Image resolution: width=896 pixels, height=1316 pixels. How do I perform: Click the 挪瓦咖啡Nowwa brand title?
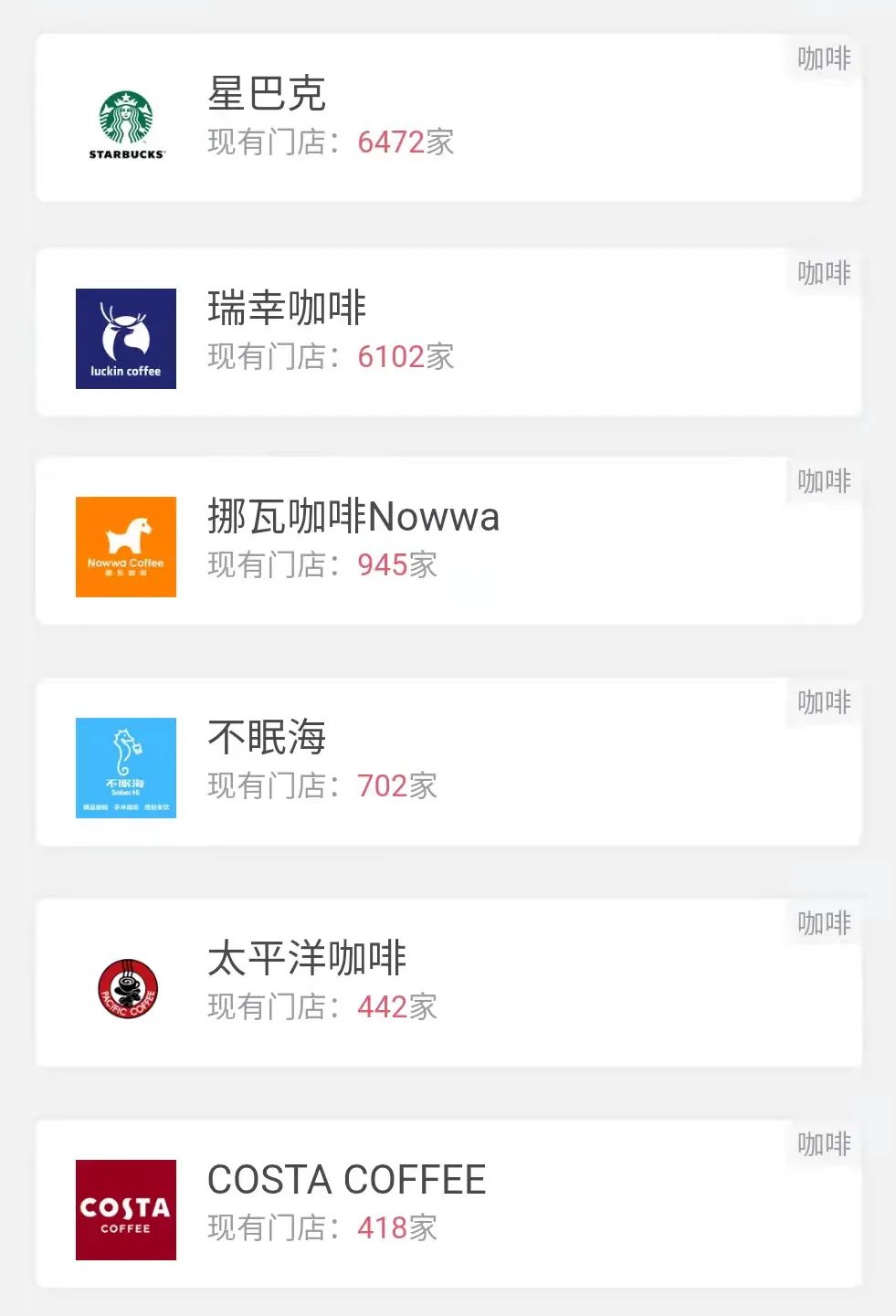coord(352,517)
